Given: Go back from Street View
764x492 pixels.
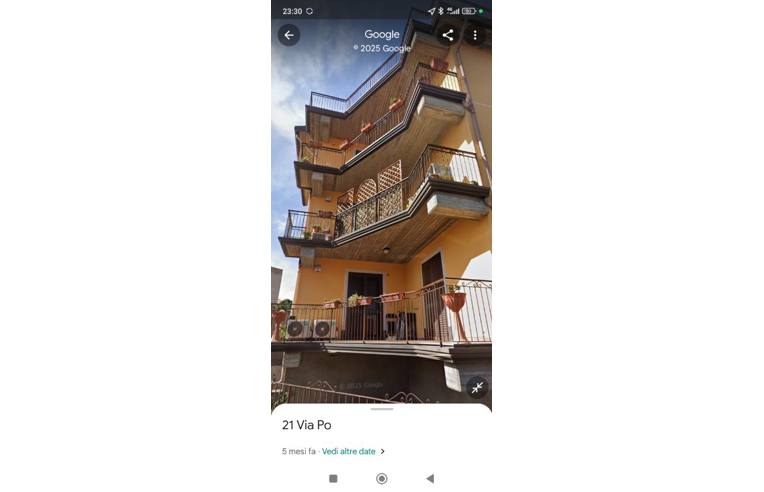Looking at the screenshot, I should click(x=289, y=35).
